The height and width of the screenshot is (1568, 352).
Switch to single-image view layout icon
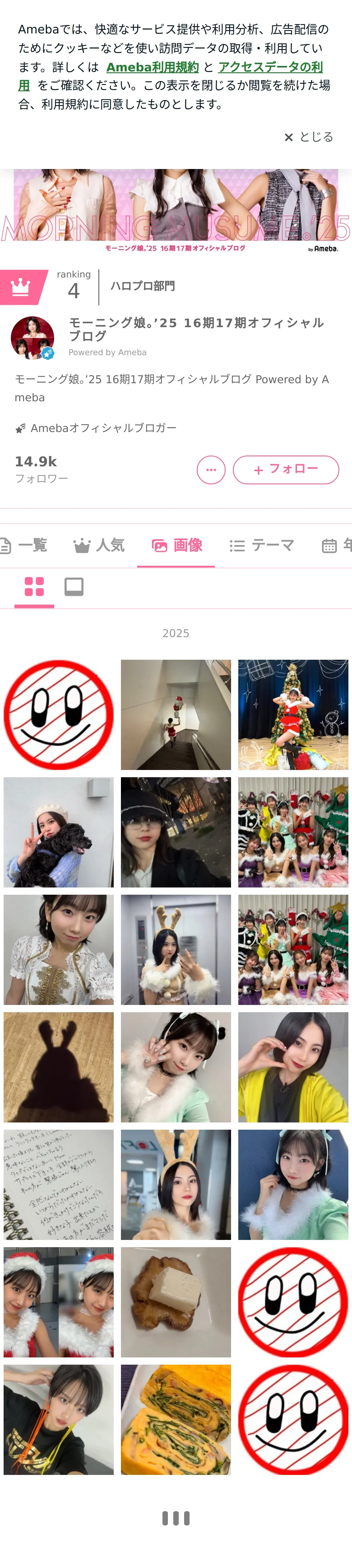[74, 587]
